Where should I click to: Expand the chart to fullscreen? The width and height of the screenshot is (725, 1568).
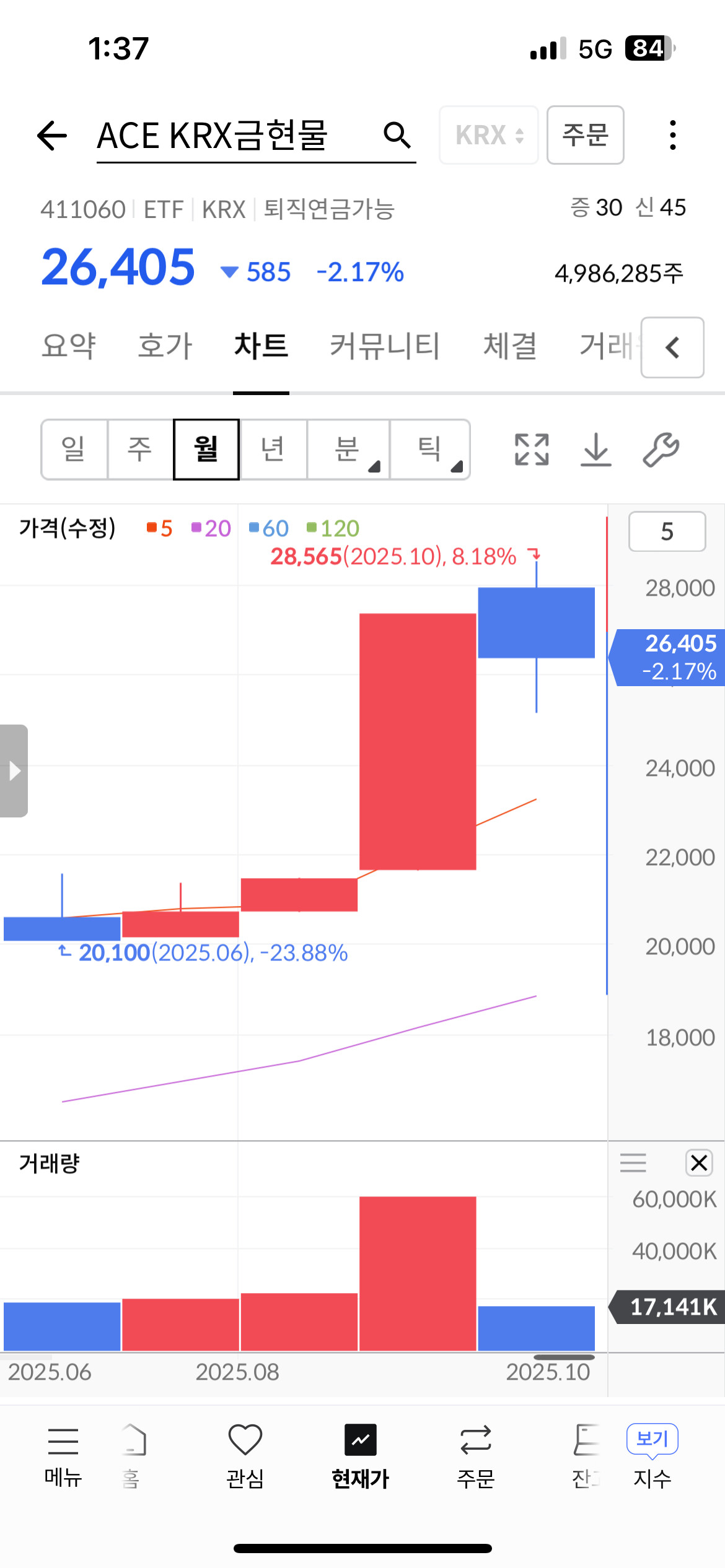click(532, 450)
